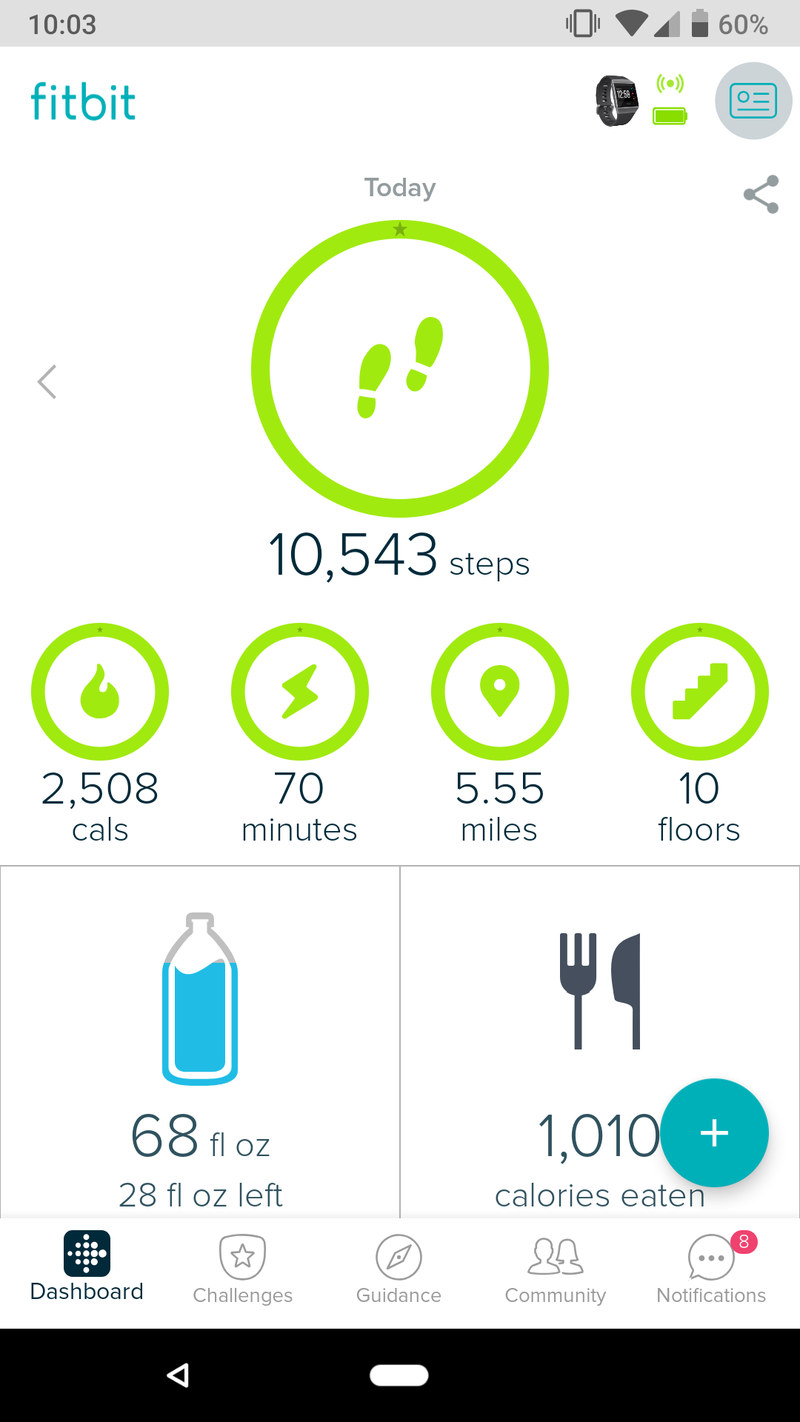Open active minutes details
This screenshot has height=1422, width=800.
(299, 692)
